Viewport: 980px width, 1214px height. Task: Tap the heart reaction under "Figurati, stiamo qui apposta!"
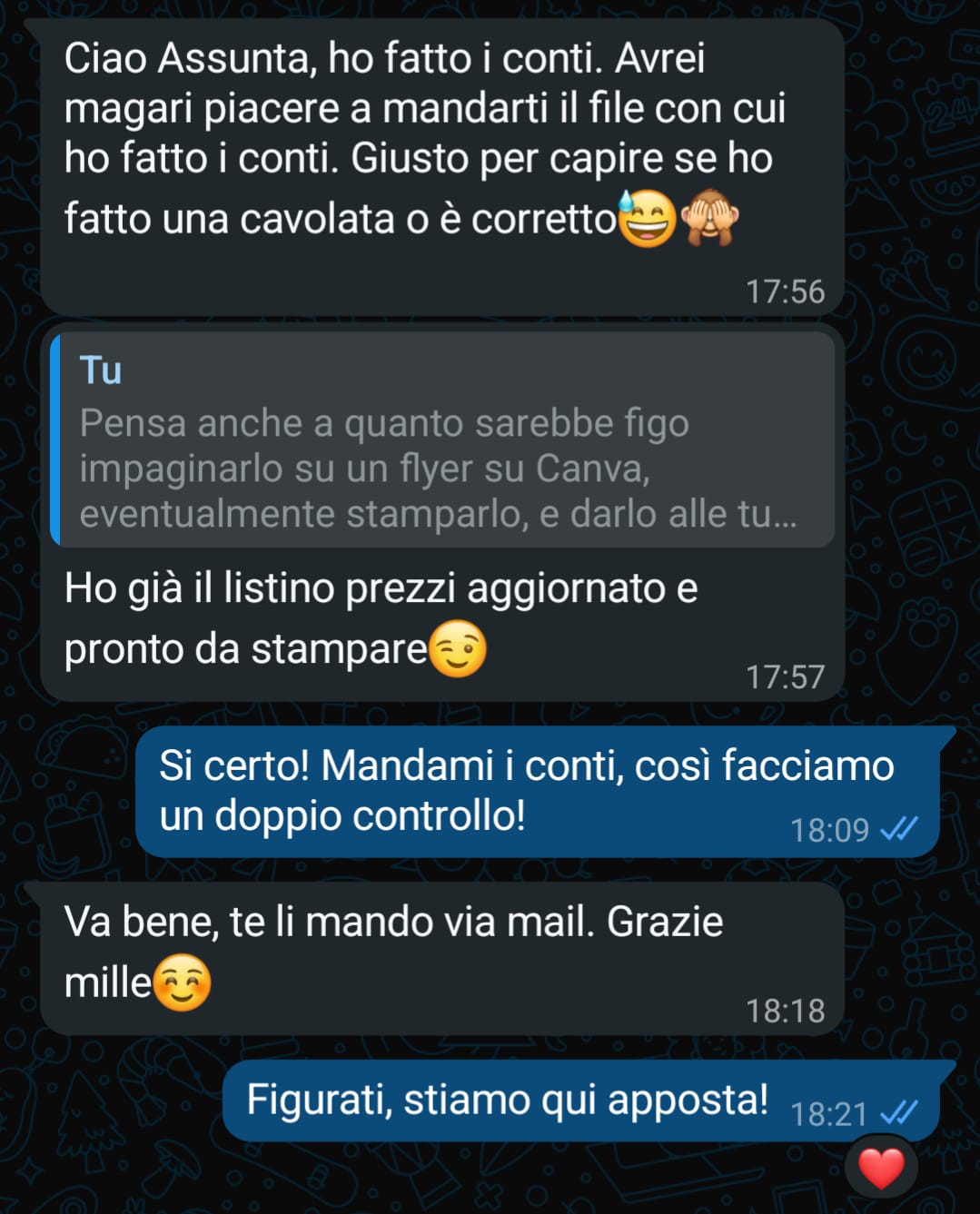tap(880, 1167)
